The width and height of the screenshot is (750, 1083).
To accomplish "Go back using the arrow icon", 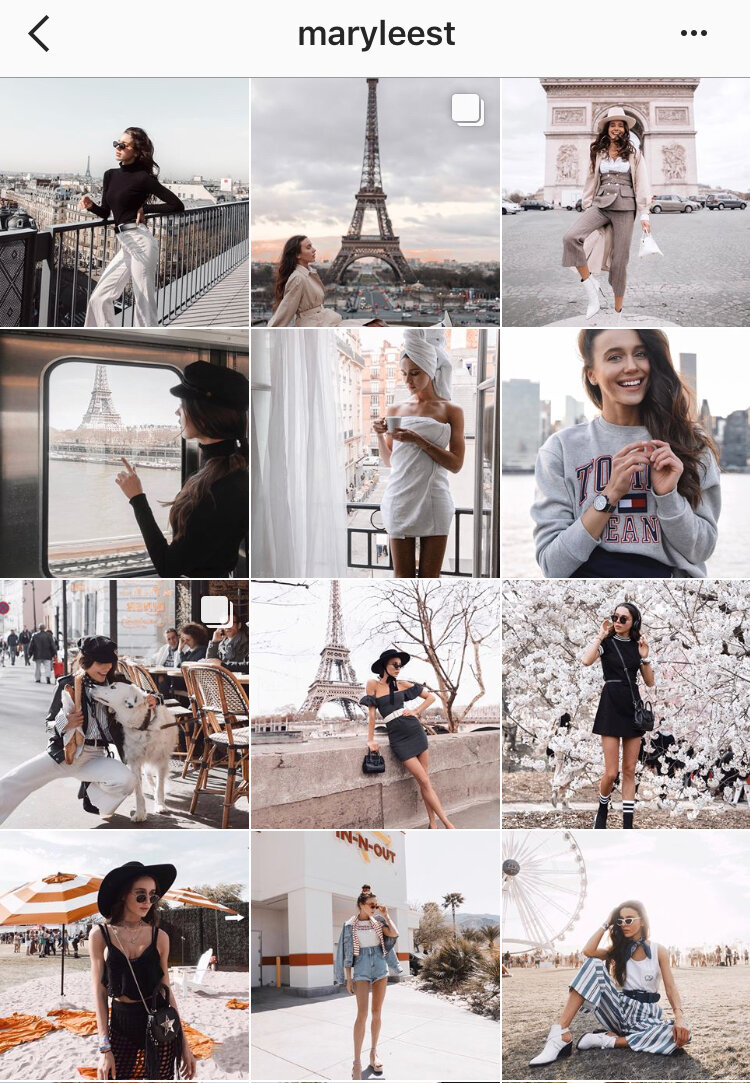I will (x=38, y=34).
